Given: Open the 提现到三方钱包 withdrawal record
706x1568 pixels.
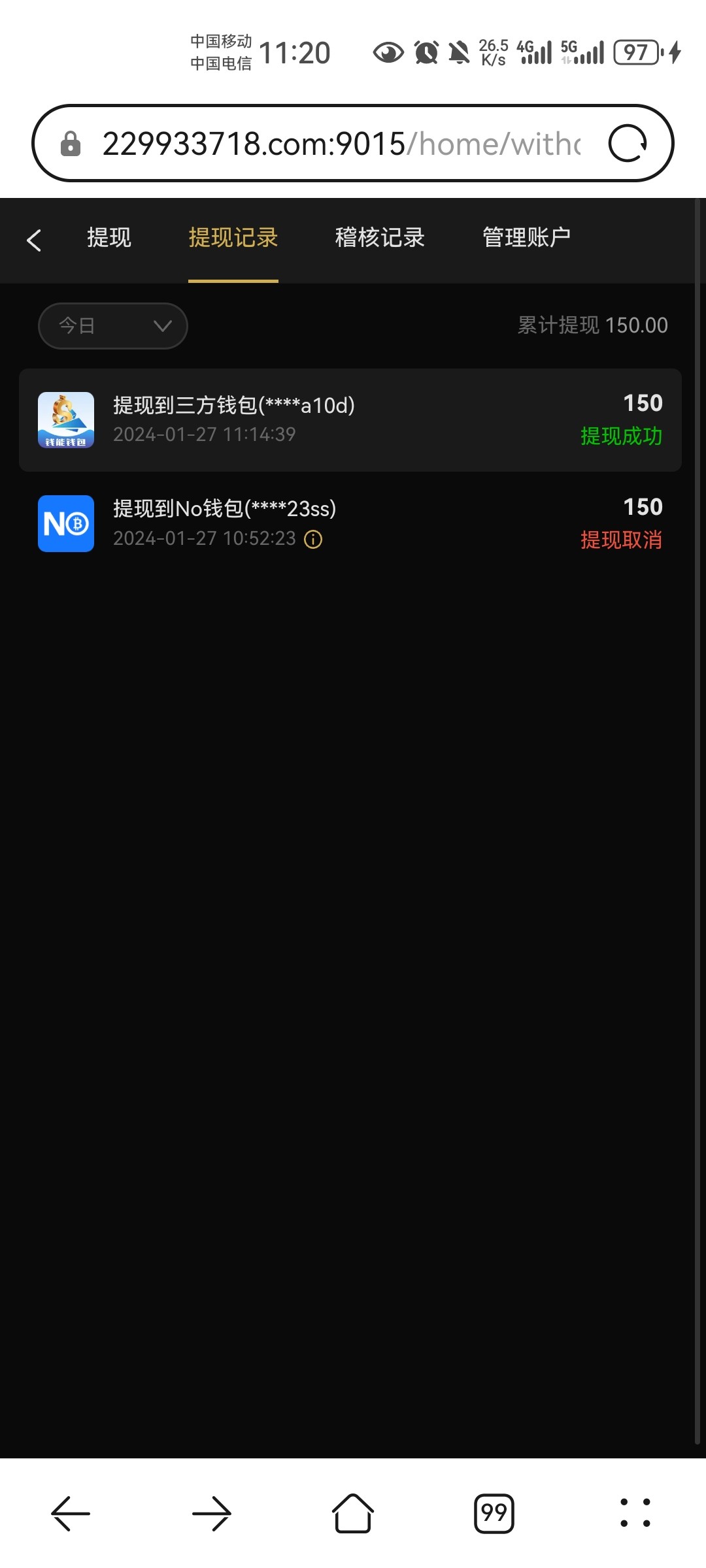Looking at the screenshot, I should tap(350, 420).
